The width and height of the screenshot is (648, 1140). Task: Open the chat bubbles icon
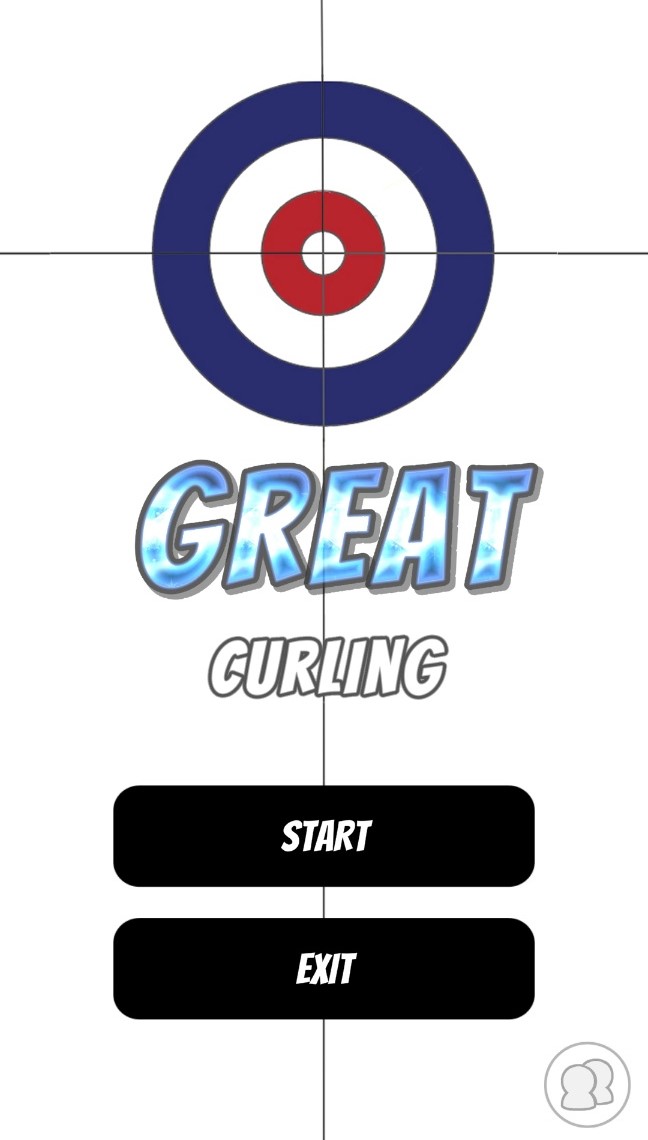pos(587,1084)
